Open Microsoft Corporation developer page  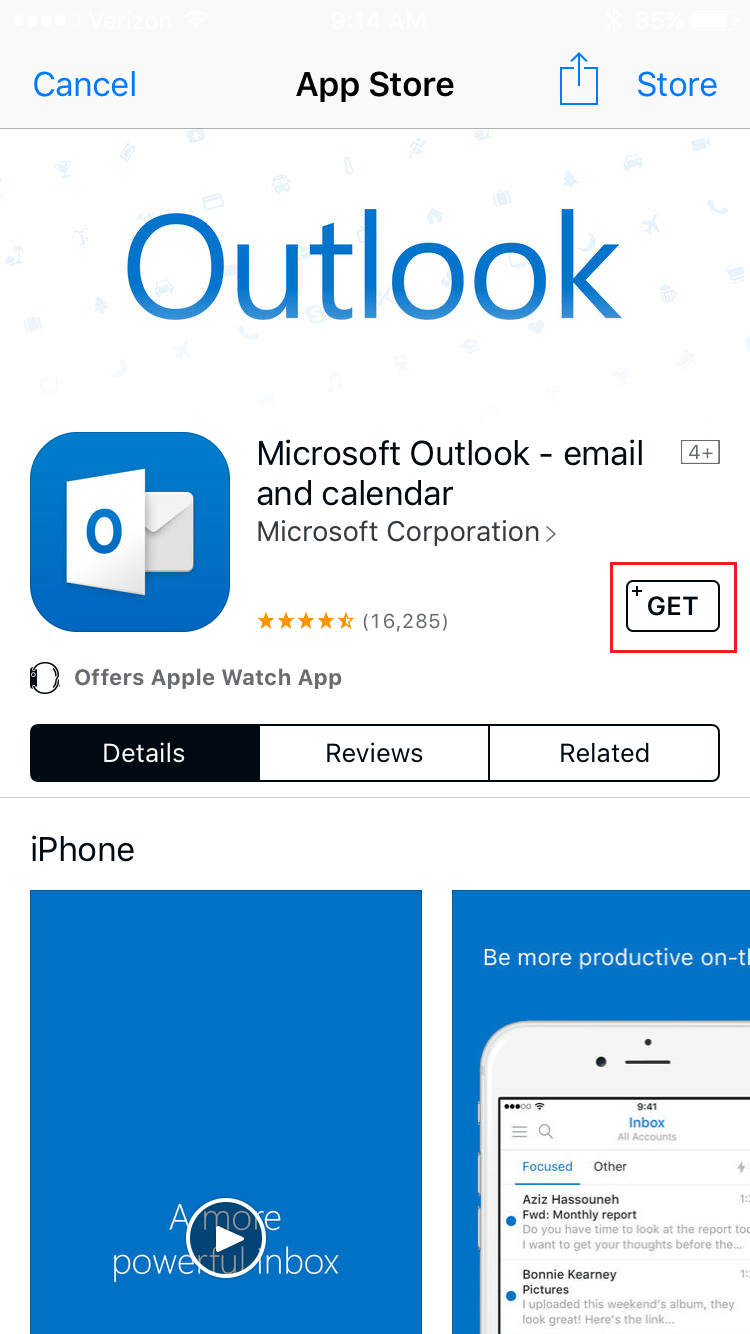[x=406, y=532]
